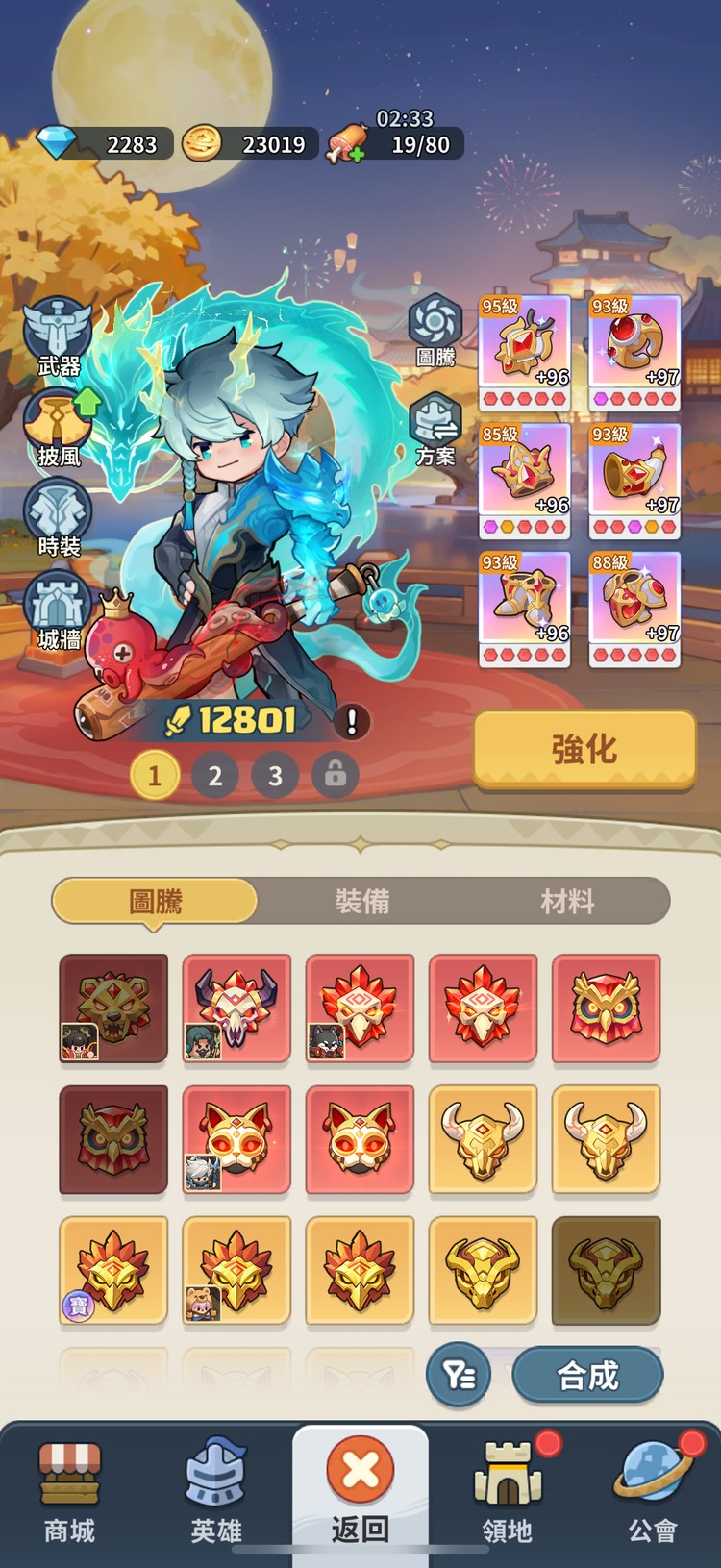The height and width of the screenshot is (1568, 721).
Task: Select equipment preset 3
Action: coord(275,775)
